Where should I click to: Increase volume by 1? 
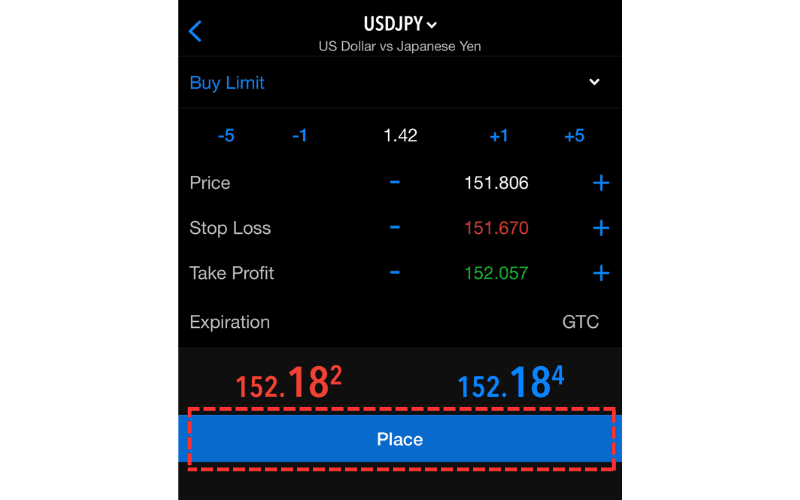[499, 136]
